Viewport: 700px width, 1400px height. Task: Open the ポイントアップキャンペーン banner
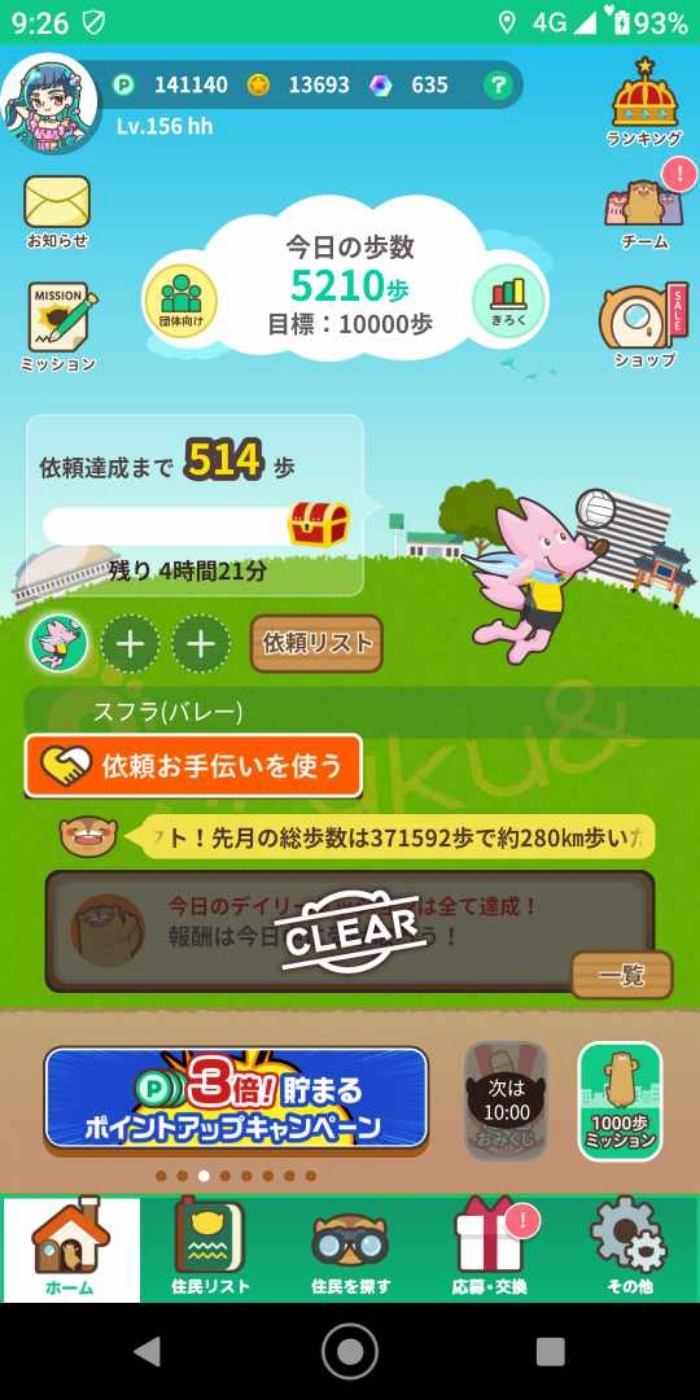pos(236,1098)
